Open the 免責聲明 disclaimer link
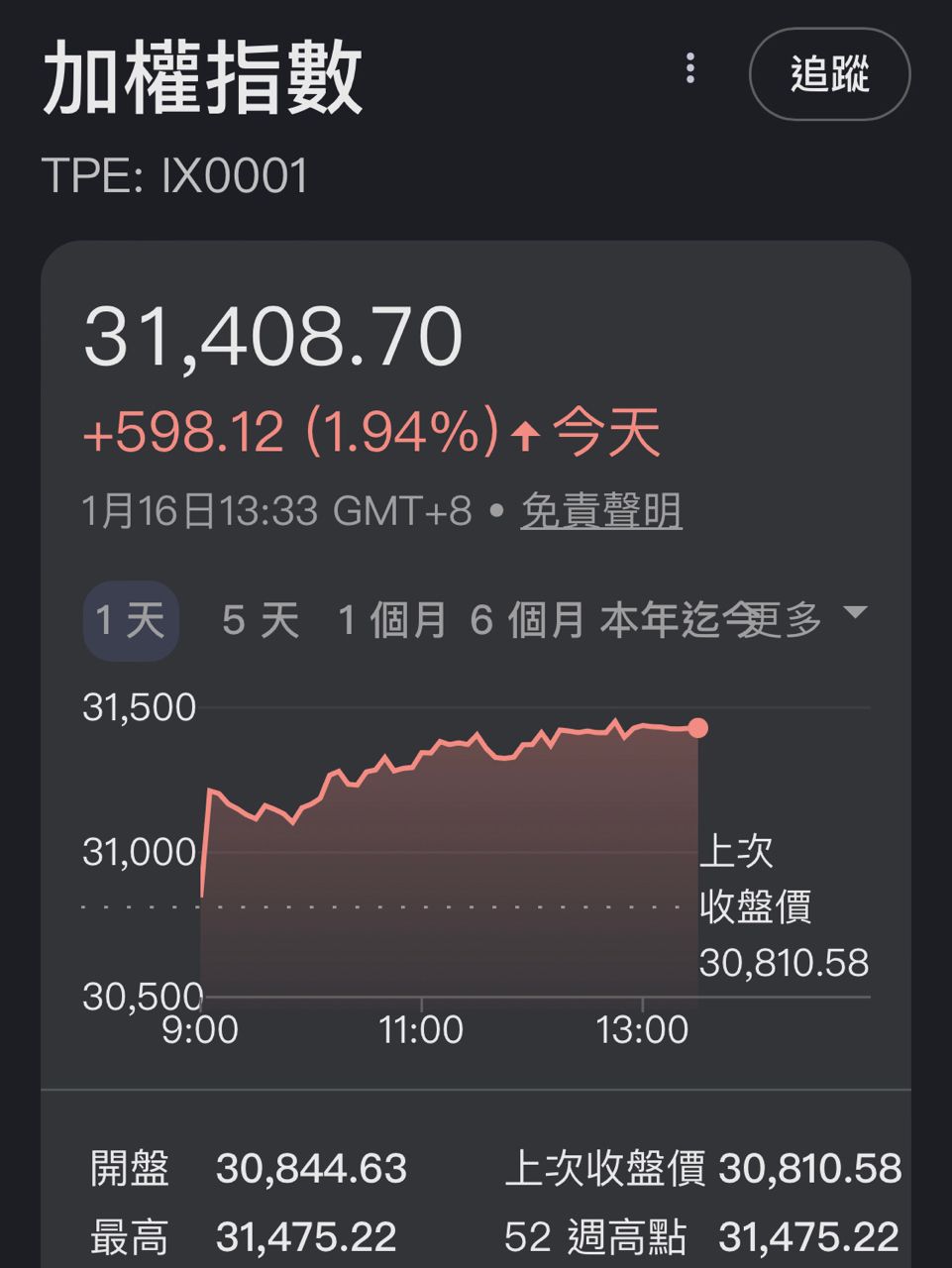952x1268 pixels. point(601,511)
